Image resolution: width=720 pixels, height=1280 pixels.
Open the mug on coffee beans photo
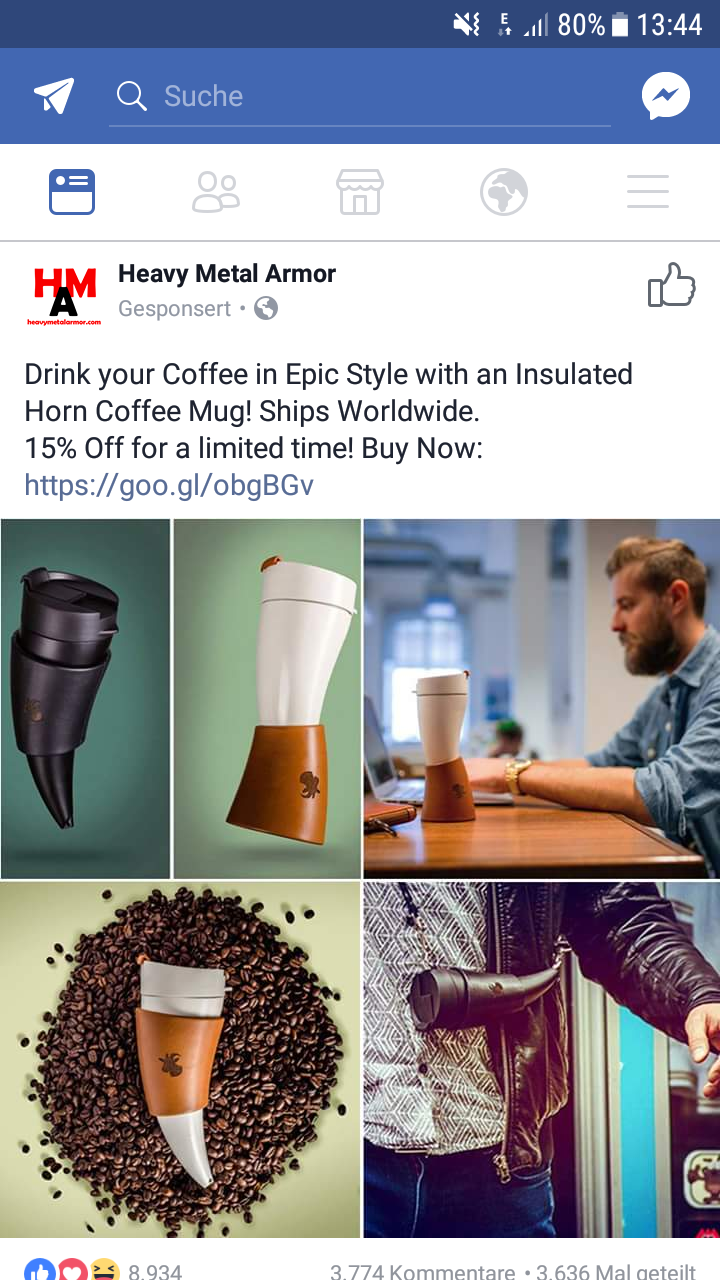pyautogui.click(x=180, y=1060)
